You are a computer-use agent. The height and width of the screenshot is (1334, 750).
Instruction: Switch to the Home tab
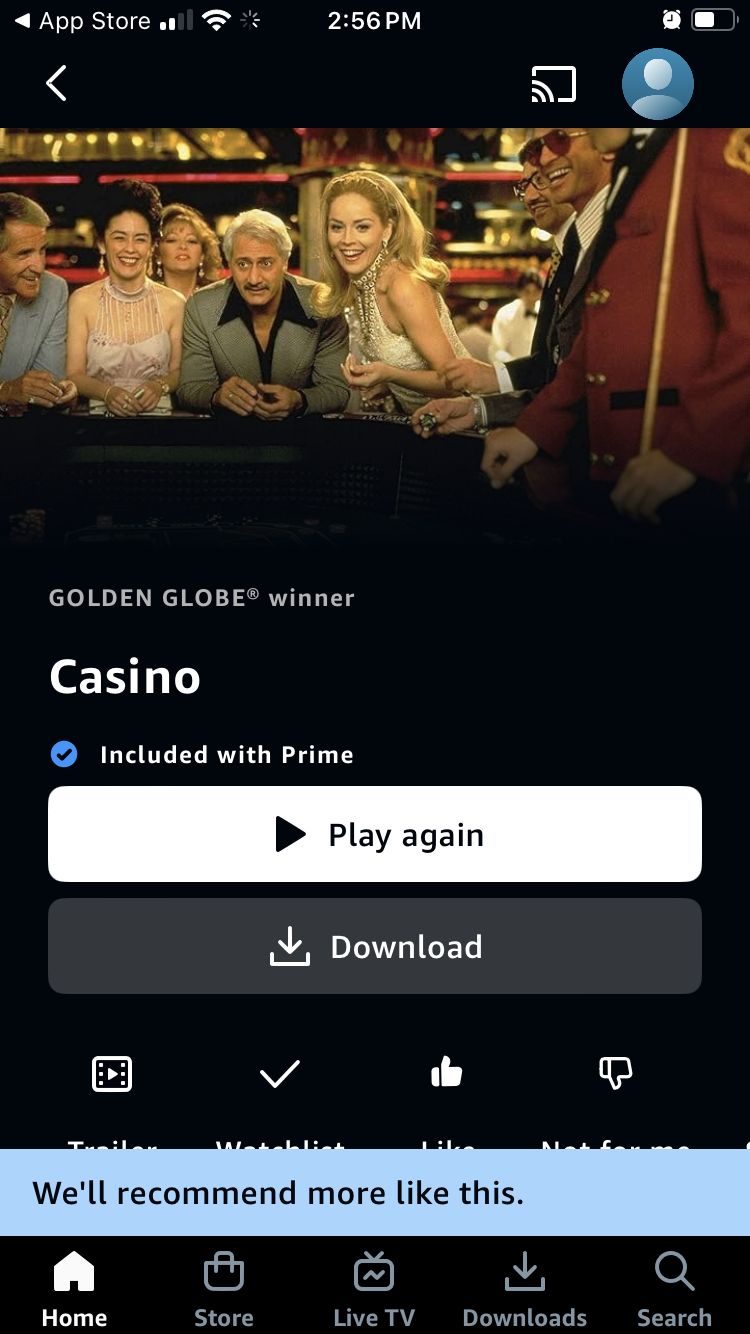pos(74,1288)
